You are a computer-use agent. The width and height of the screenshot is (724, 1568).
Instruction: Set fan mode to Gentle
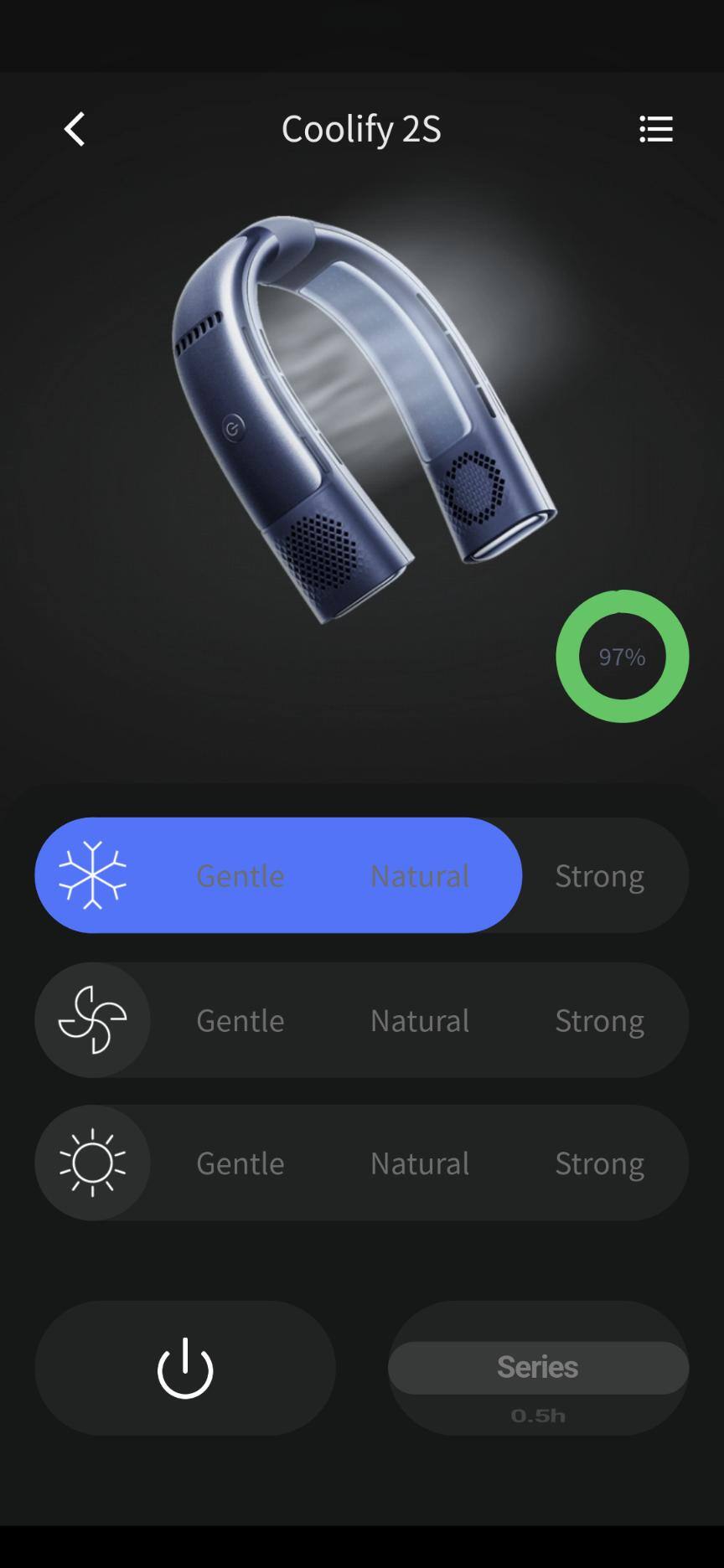(x=240, y=1020)
